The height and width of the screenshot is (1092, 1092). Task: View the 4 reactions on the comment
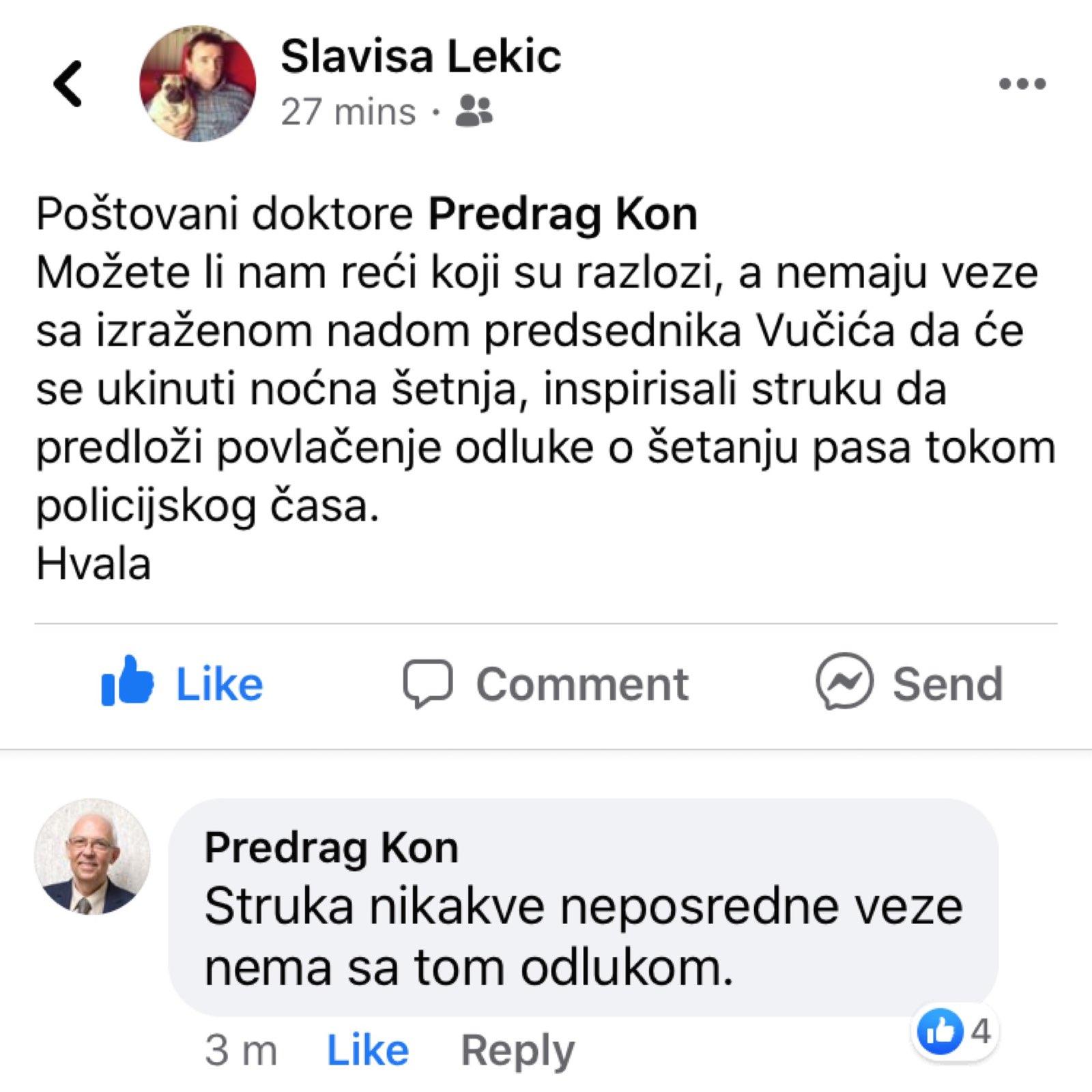954,1032
